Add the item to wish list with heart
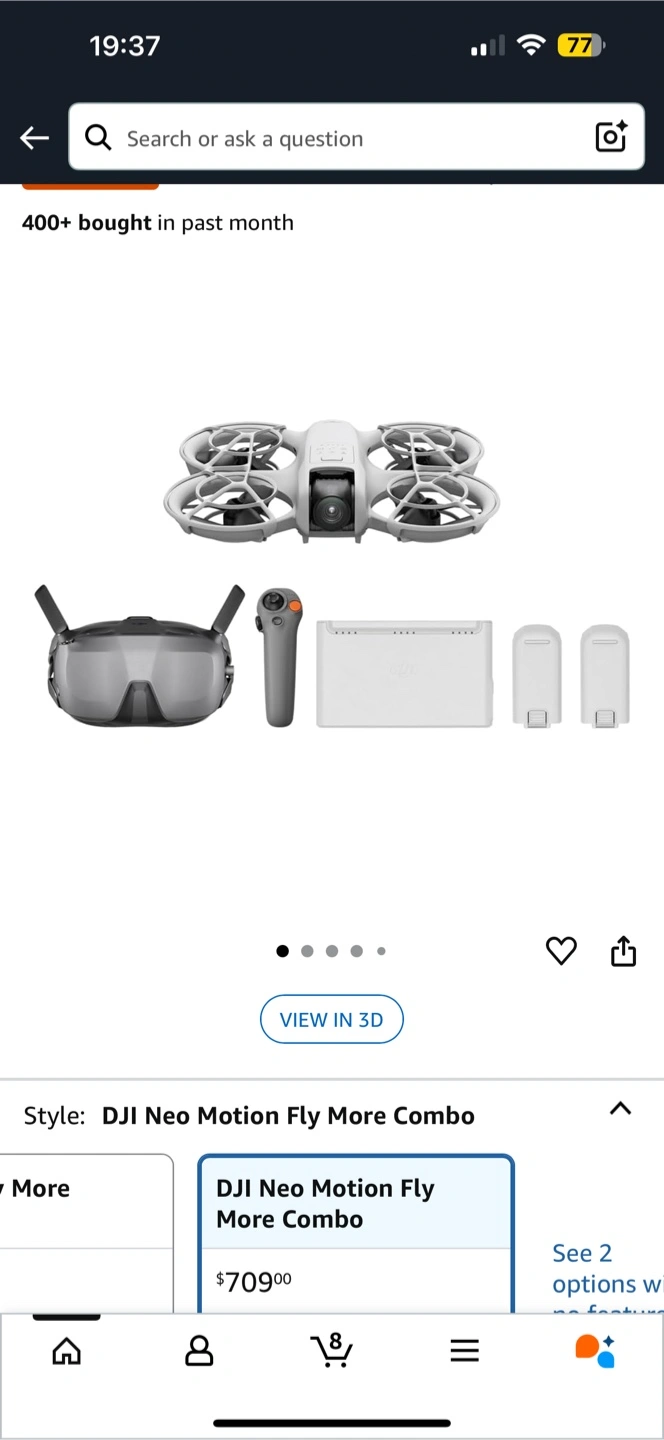Screen dimensions: 664x1440 click(561, 951)
